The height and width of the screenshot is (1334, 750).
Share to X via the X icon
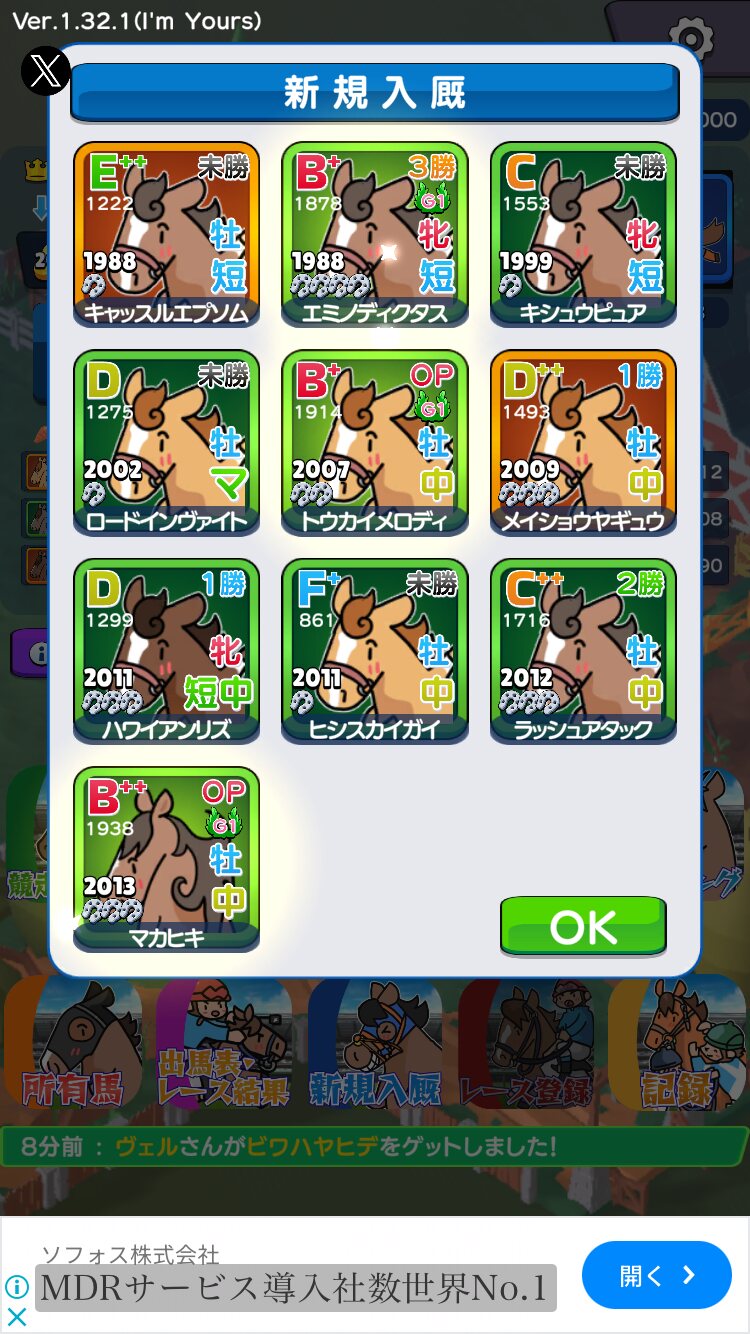(x=46, y=71)
